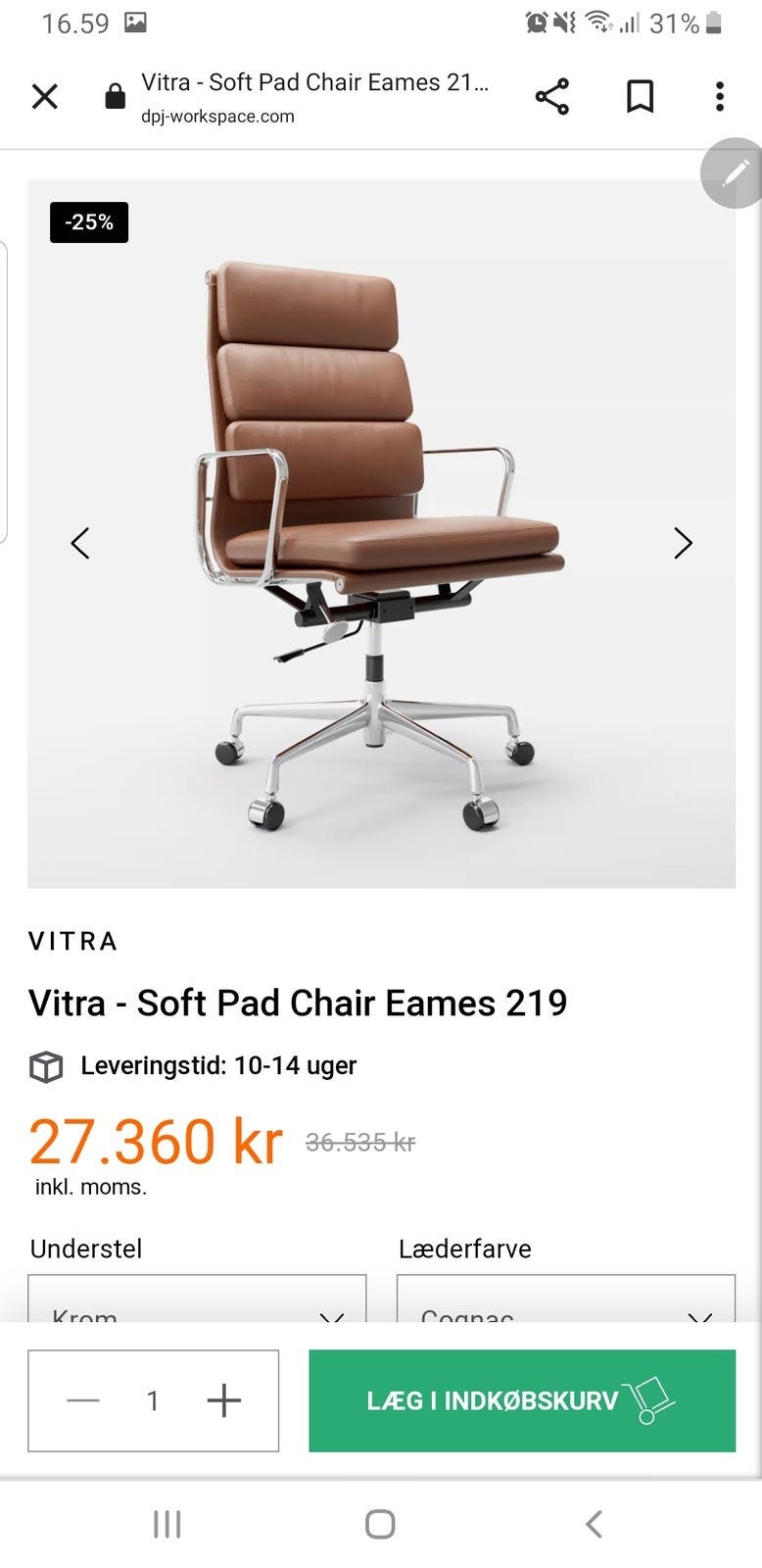Open the product image in full view

(x=381, y=534)
